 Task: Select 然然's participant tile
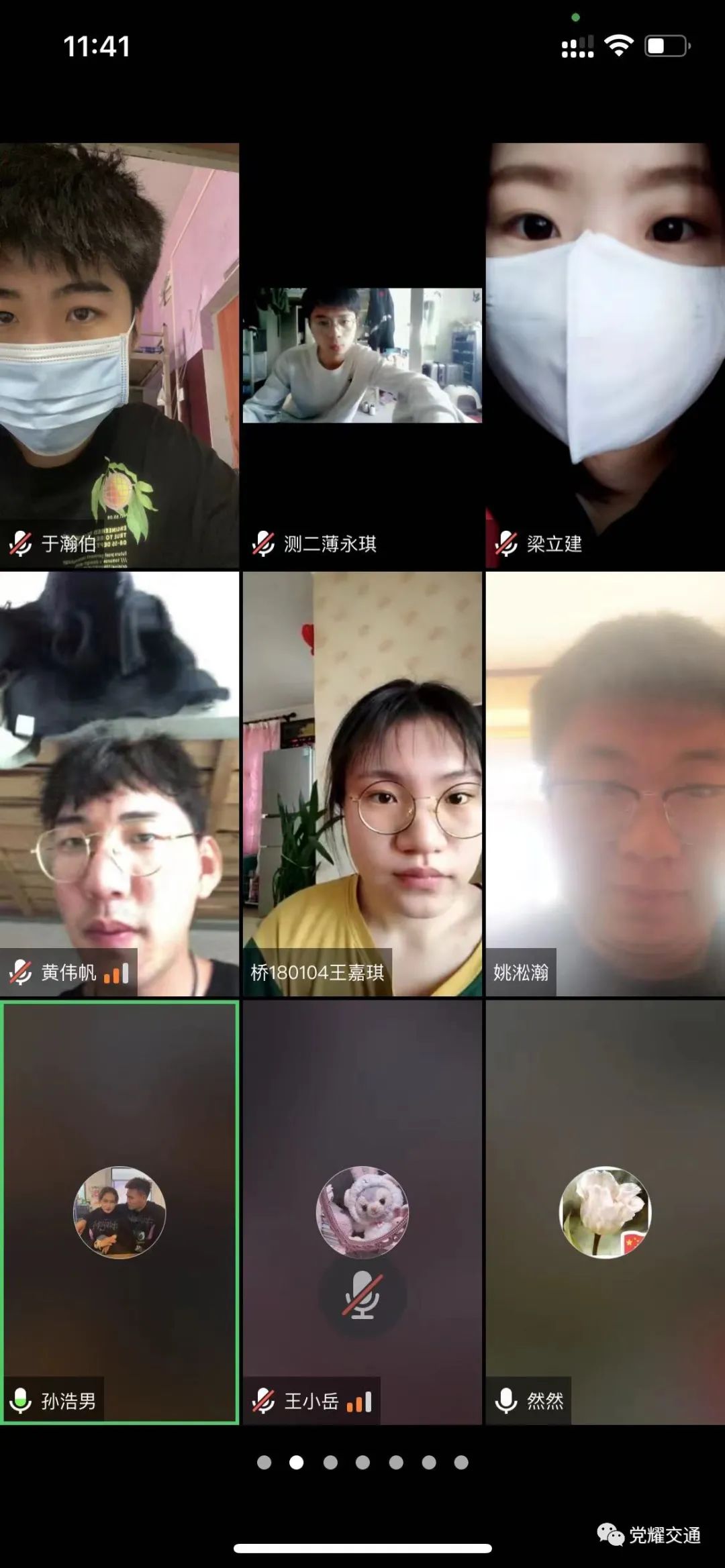coord(606,1212)
